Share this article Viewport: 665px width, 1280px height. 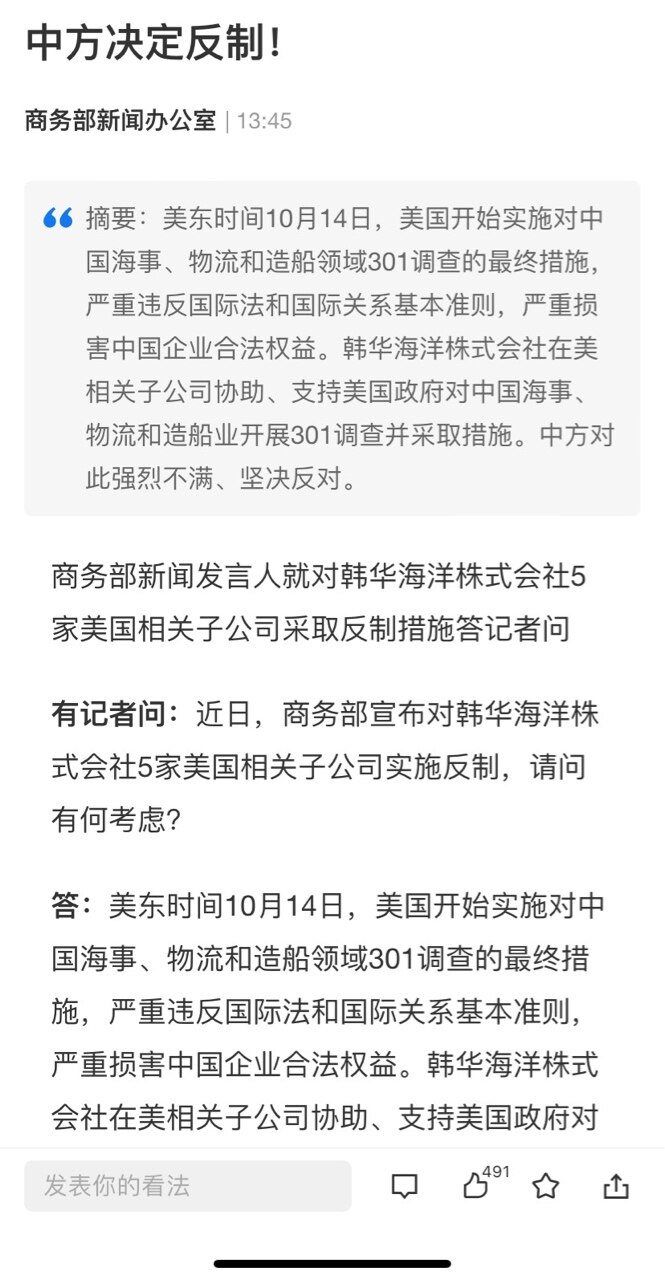click(x=616, y=1187)
